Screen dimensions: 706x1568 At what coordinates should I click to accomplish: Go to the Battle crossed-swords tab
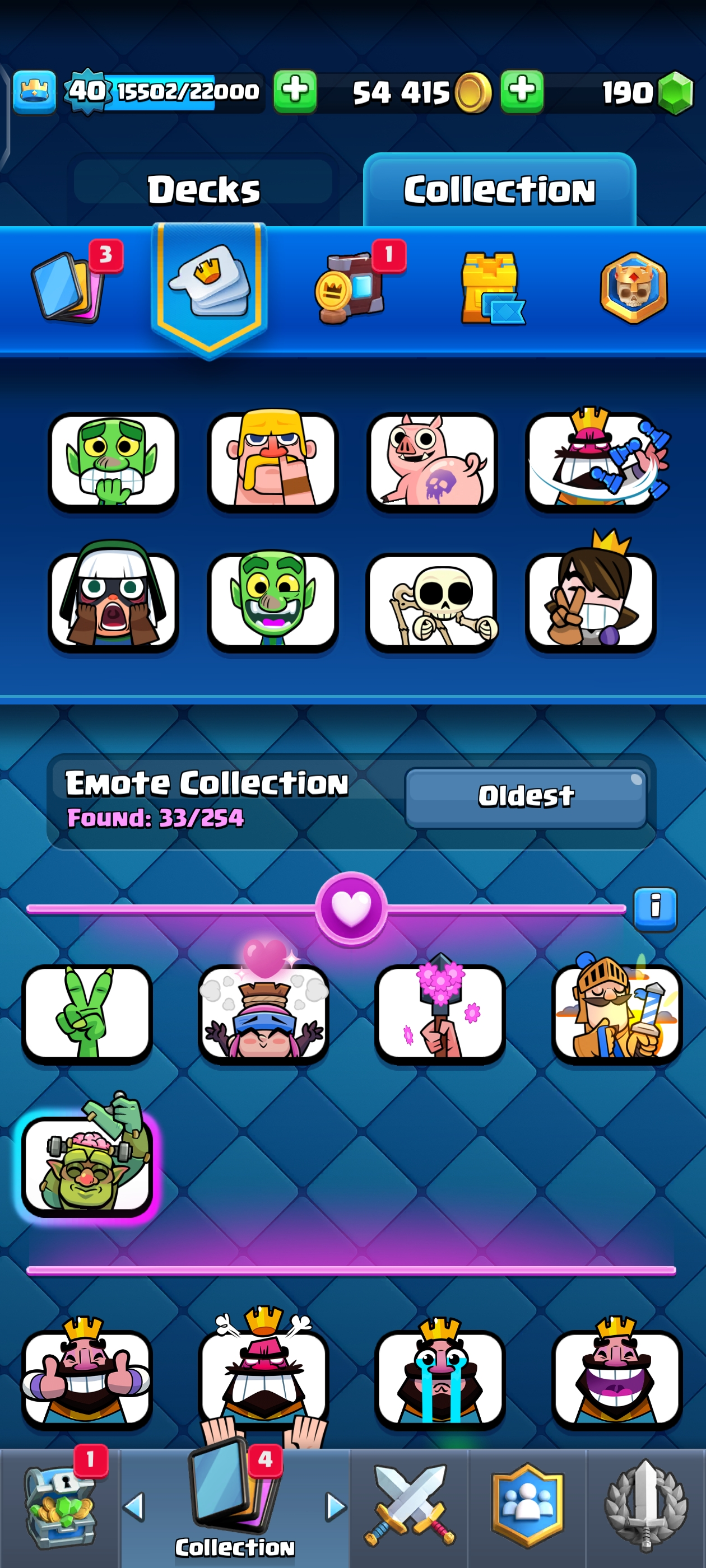click(x=410, y=1506)
